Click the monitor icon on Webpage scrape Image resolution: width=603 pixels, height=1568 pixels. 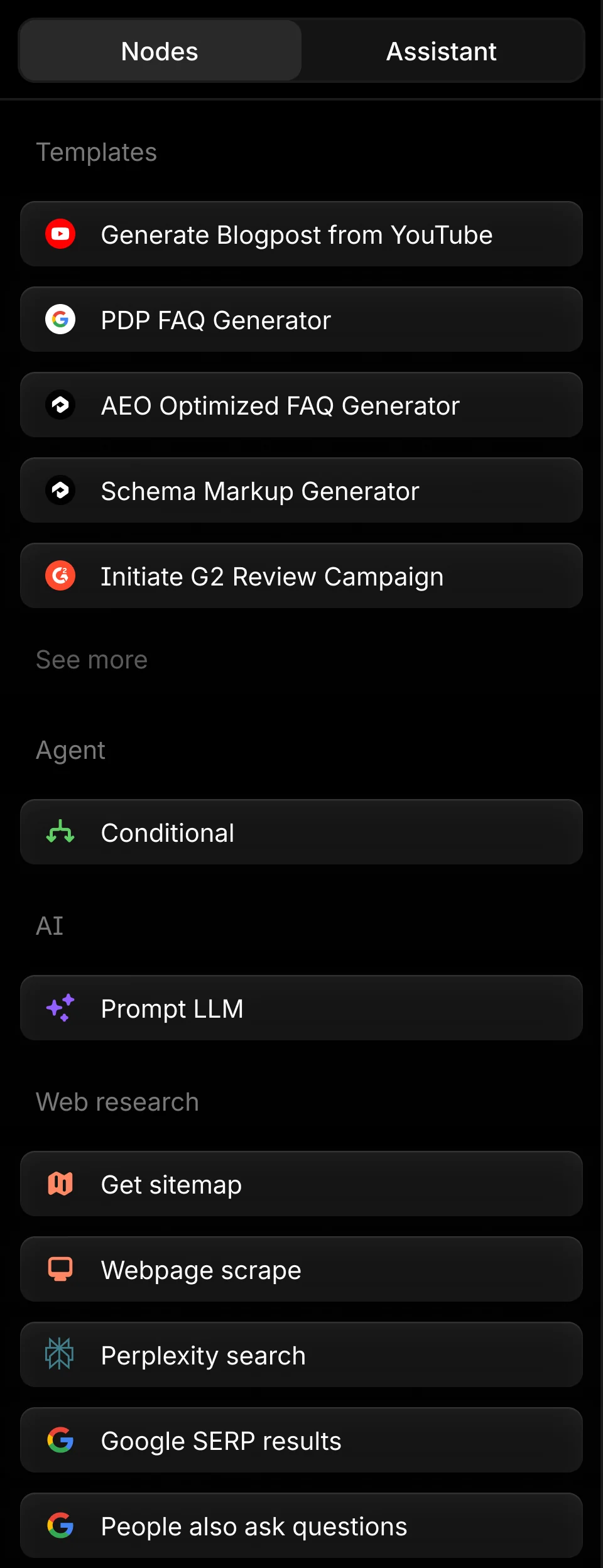coord(60,1269)
